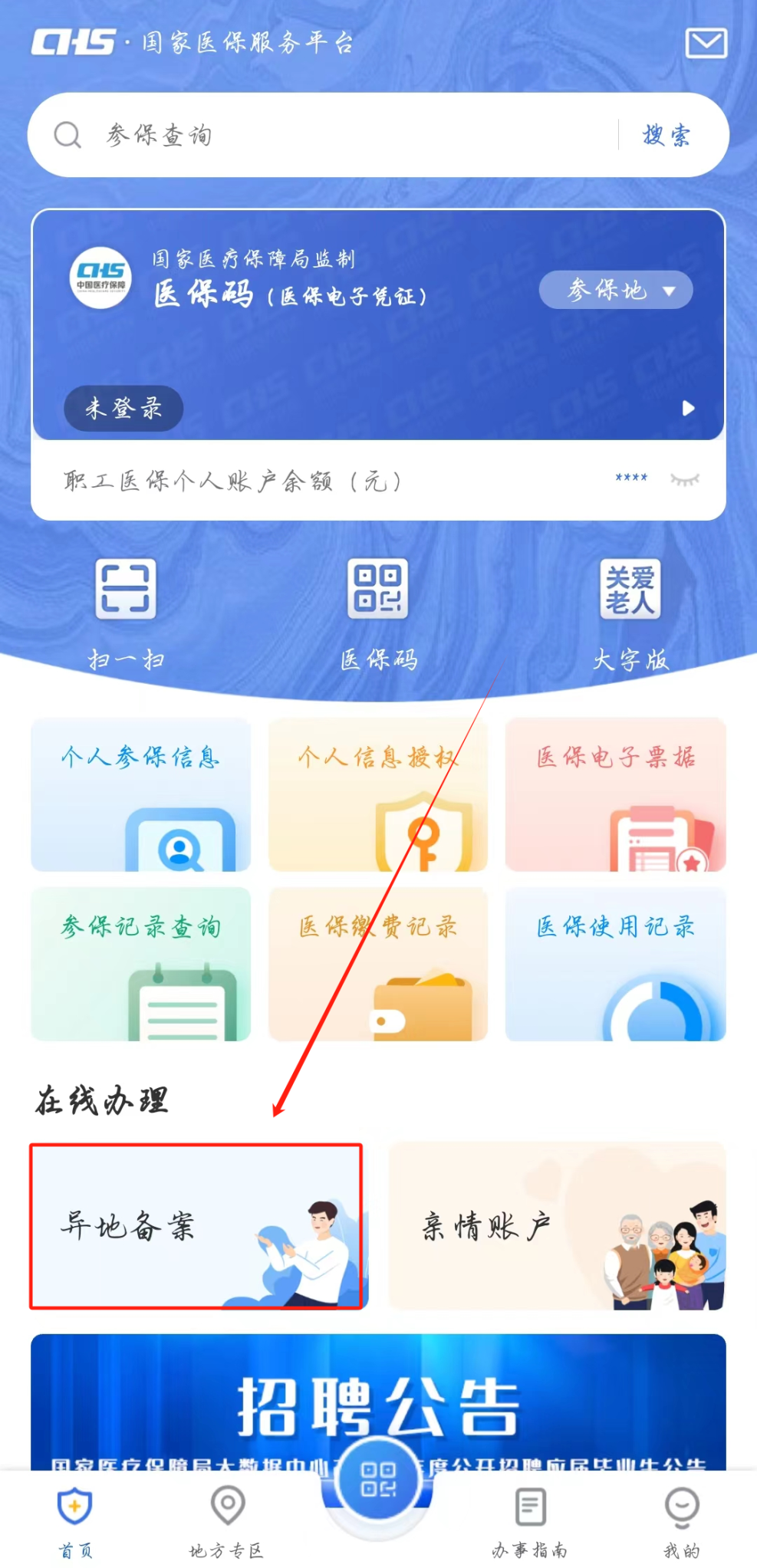Reveal the hidden account balance
This screenshot has height=1568, width=757.
pyautogui.click(x=684, y=480)
